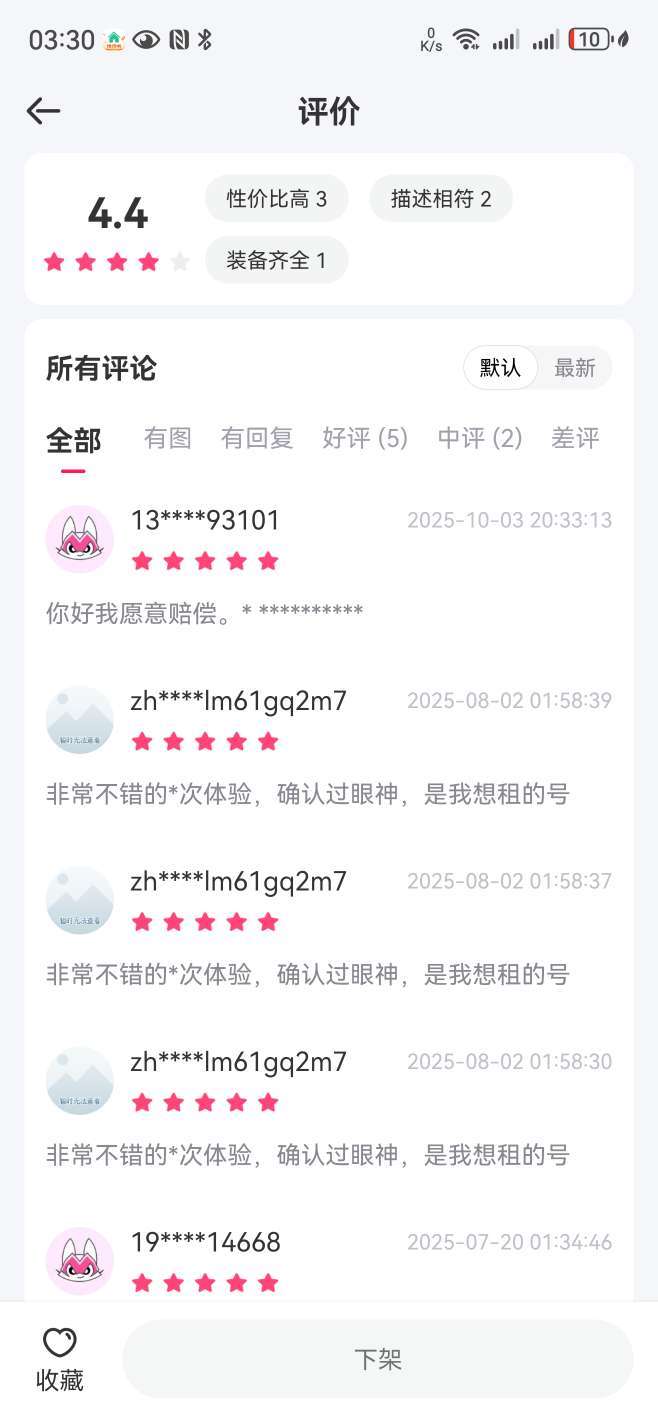Add this listing to 收藏

click(x=60, y=1359)
